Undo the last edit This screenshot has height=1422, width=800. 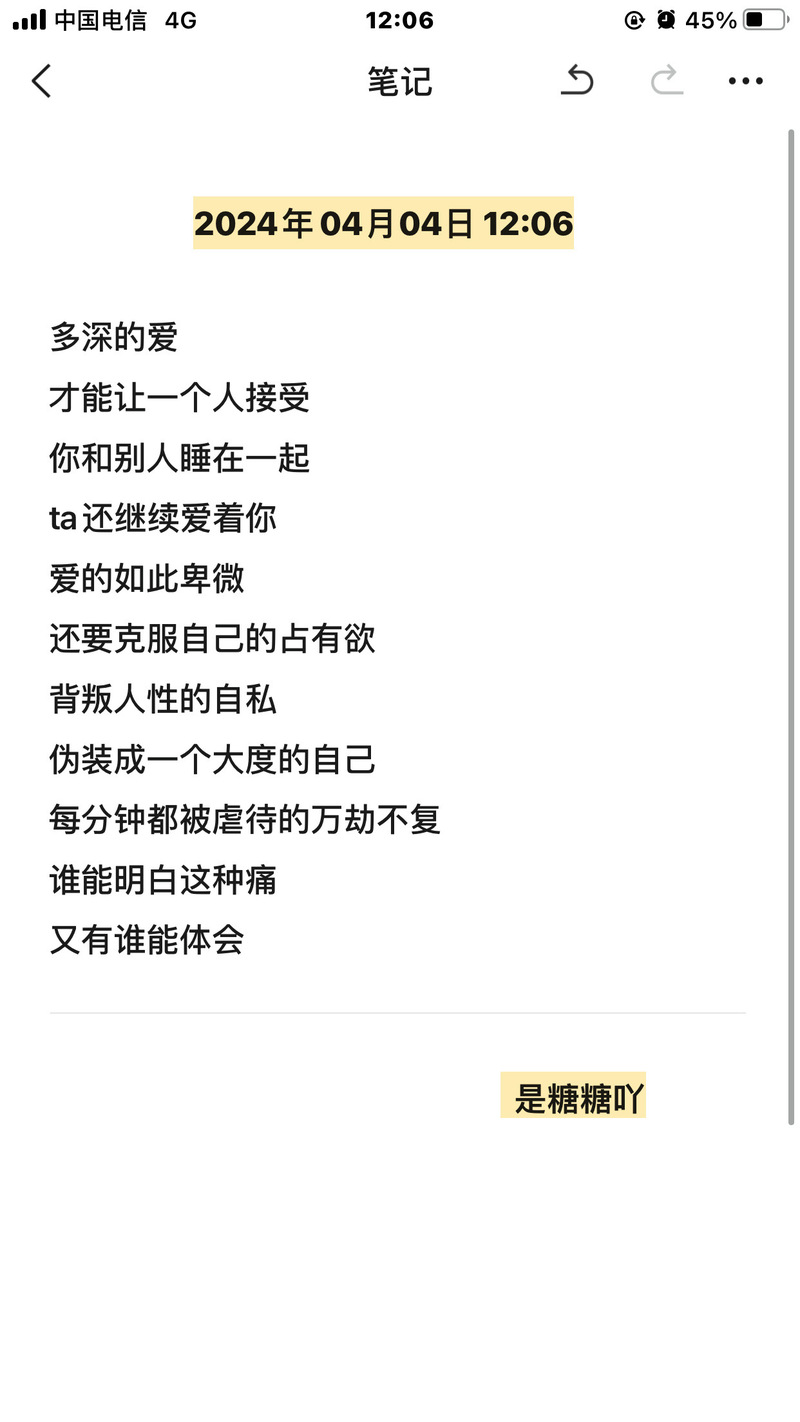[x=577, y=80]
